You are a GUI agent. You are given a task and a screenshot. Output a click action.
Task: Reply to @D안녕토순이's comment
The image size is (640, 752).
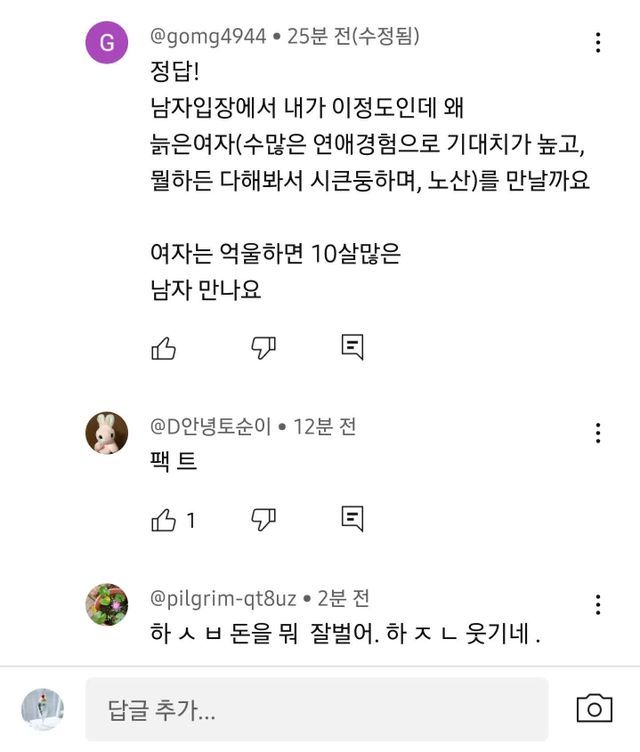pyautogui.click(x=352, y=518)
